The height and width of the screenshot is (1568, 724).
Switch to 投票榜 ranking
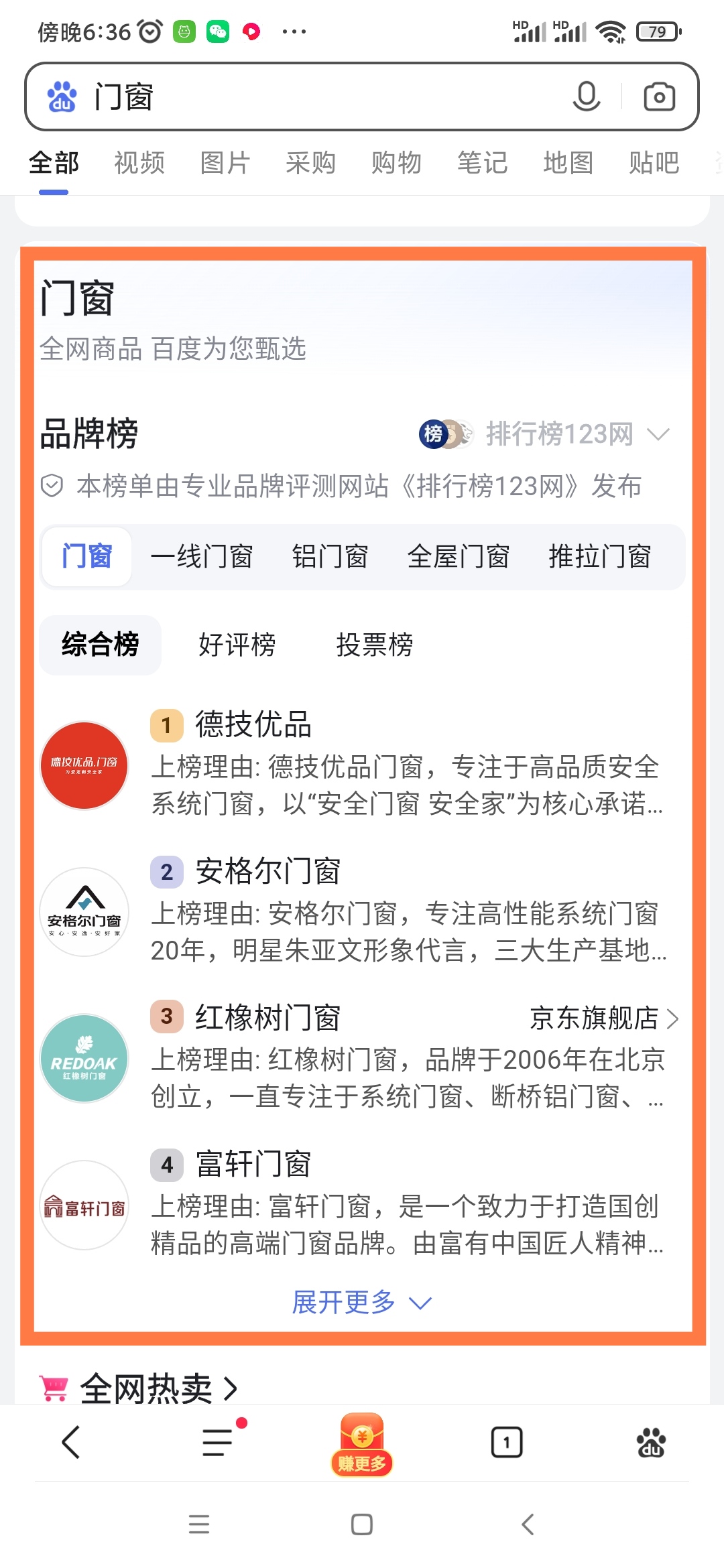pos(375,645)
